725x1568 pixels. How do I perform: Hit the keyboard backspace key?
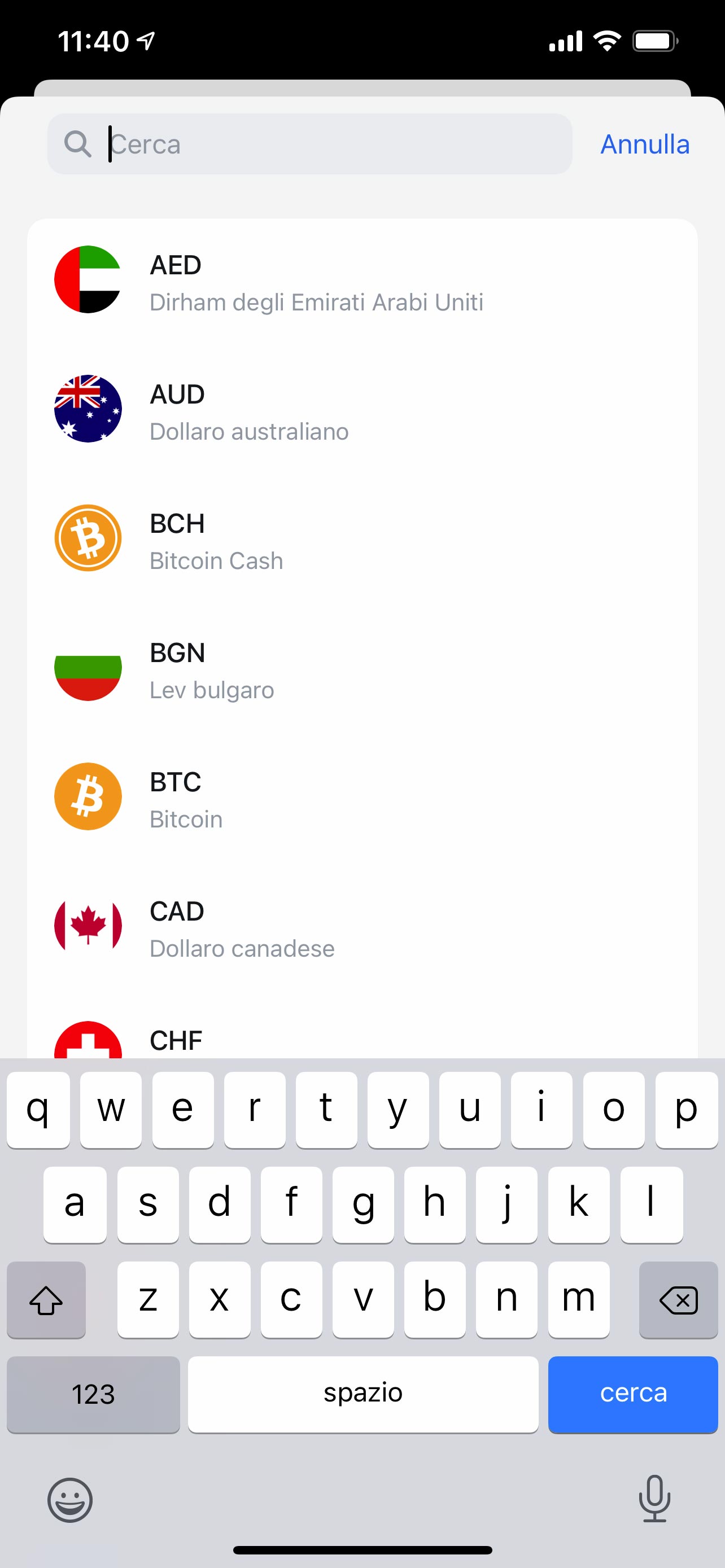(x=679, y=1299)
